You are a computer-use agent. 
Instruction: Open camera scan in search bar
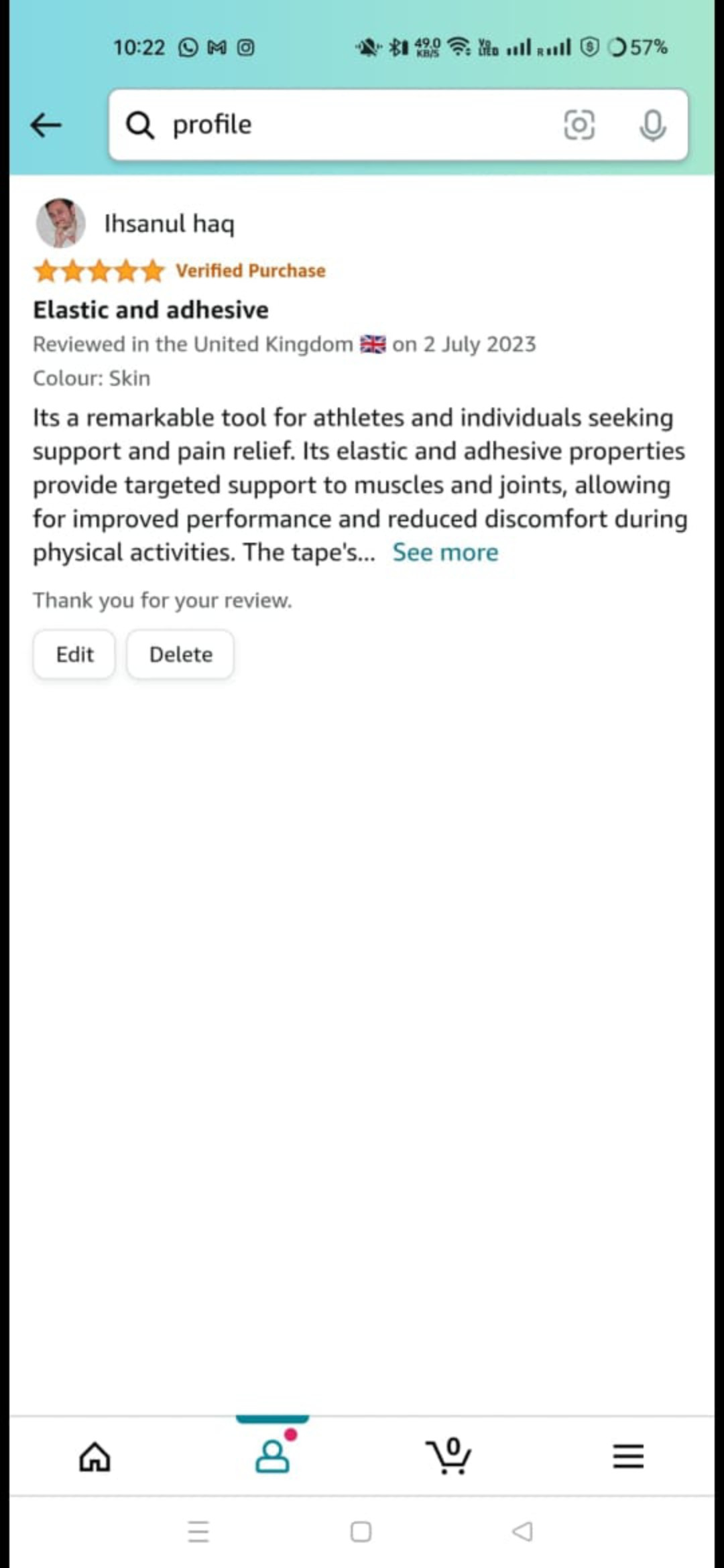[x=579, y=125]
